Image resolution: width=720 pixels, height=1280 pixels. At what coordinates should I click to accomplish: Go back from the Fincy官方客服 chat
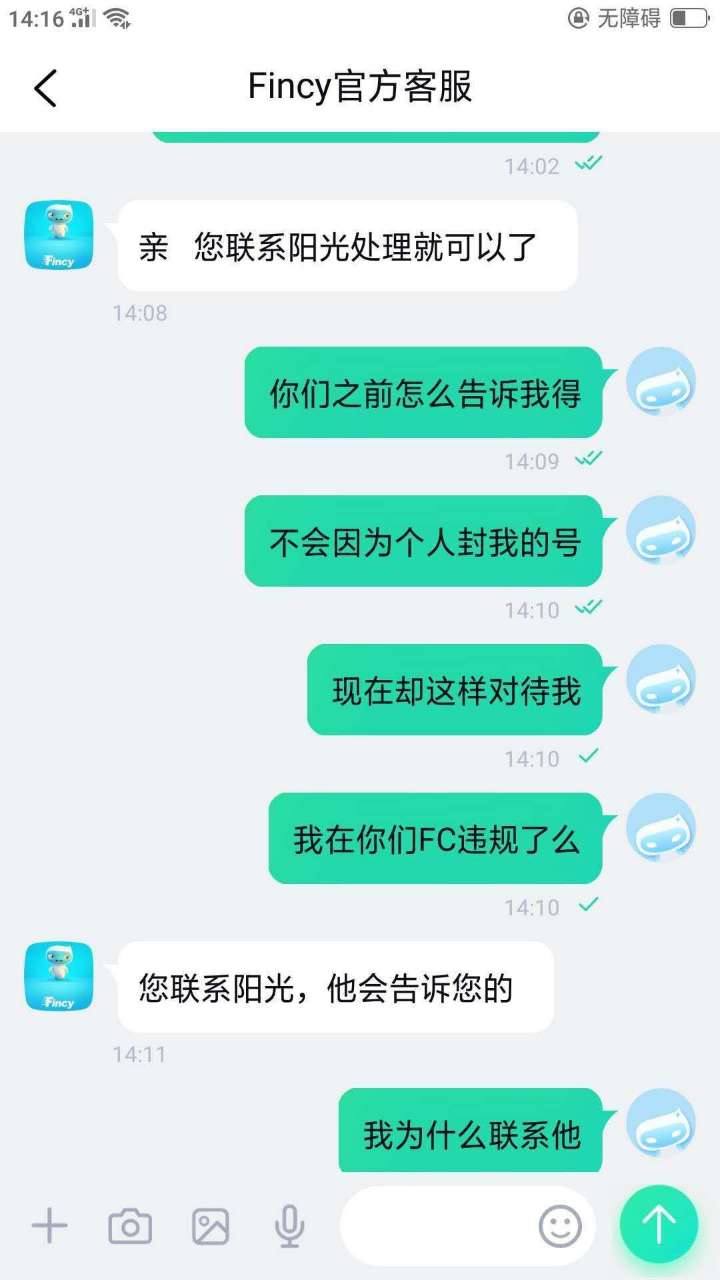click(x=46, y=88)
